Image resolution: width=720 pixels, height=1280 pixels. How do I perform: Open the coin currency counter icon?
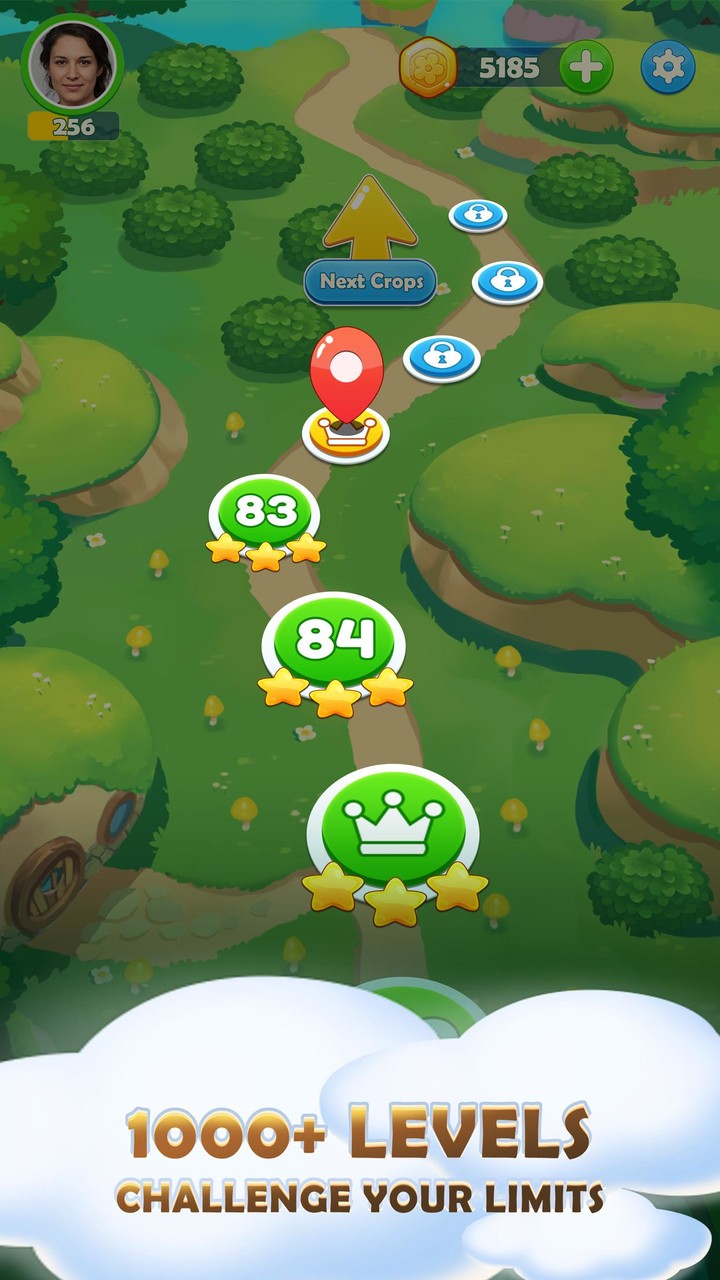(429, 68)
